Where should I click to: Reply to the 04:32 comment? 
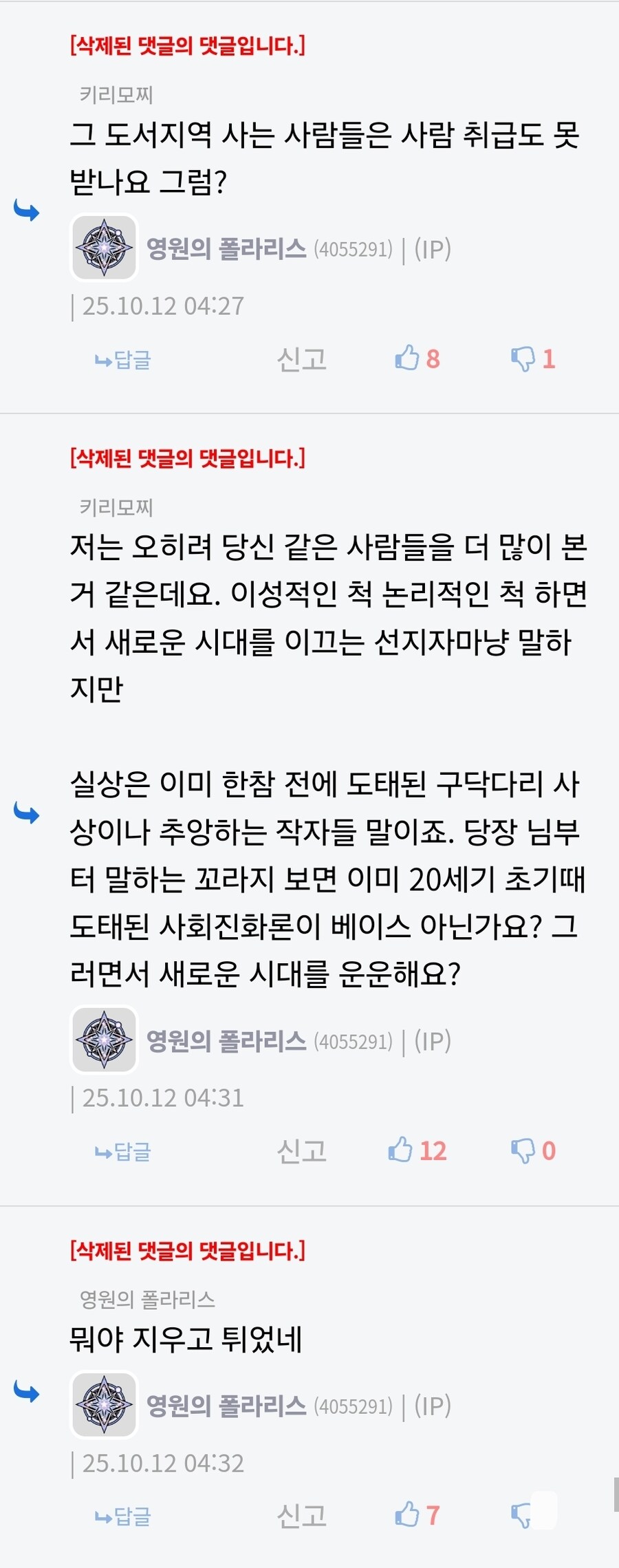123,1516
